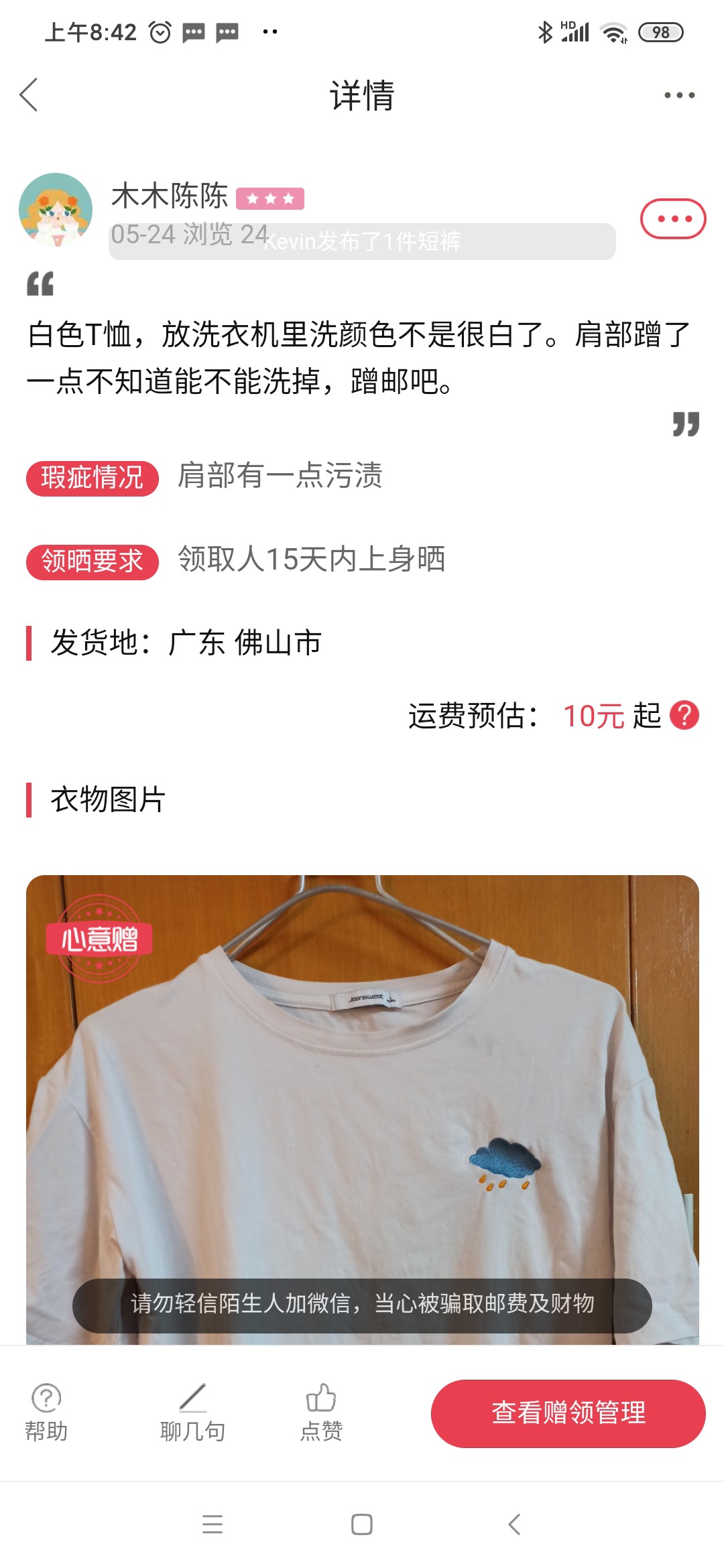Screen dimensions: 724x1568
Task: Open 帮助 help
Action: [46, 1412]
